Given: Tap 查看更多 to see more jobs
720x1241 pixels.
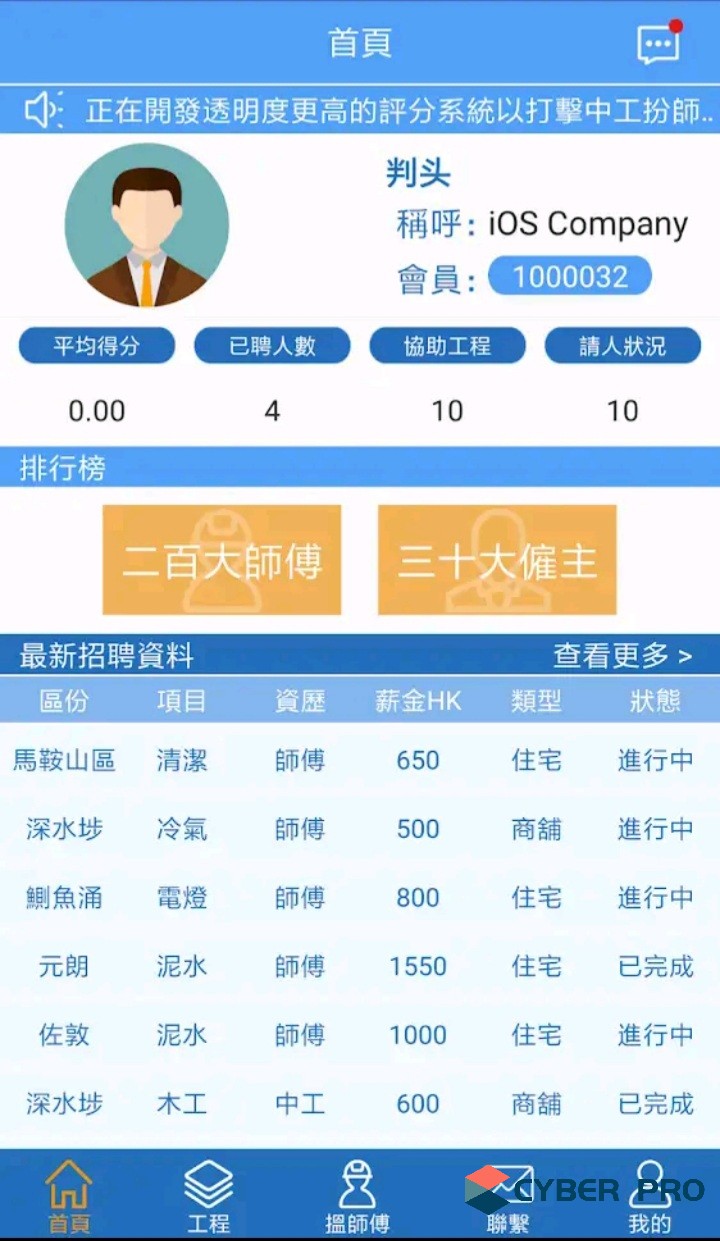Looking at the screenshot, I should [x=622, y=656].
